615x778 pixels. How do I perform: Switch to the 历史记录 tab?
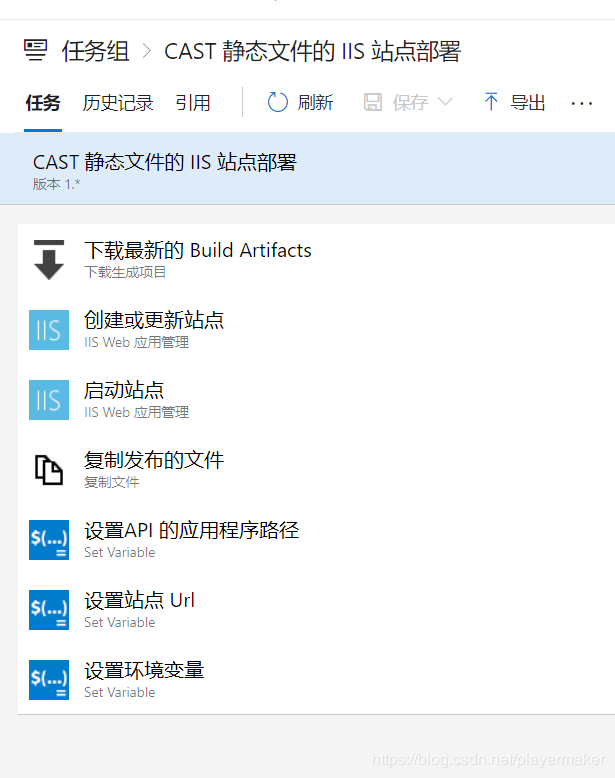point(118,103)
